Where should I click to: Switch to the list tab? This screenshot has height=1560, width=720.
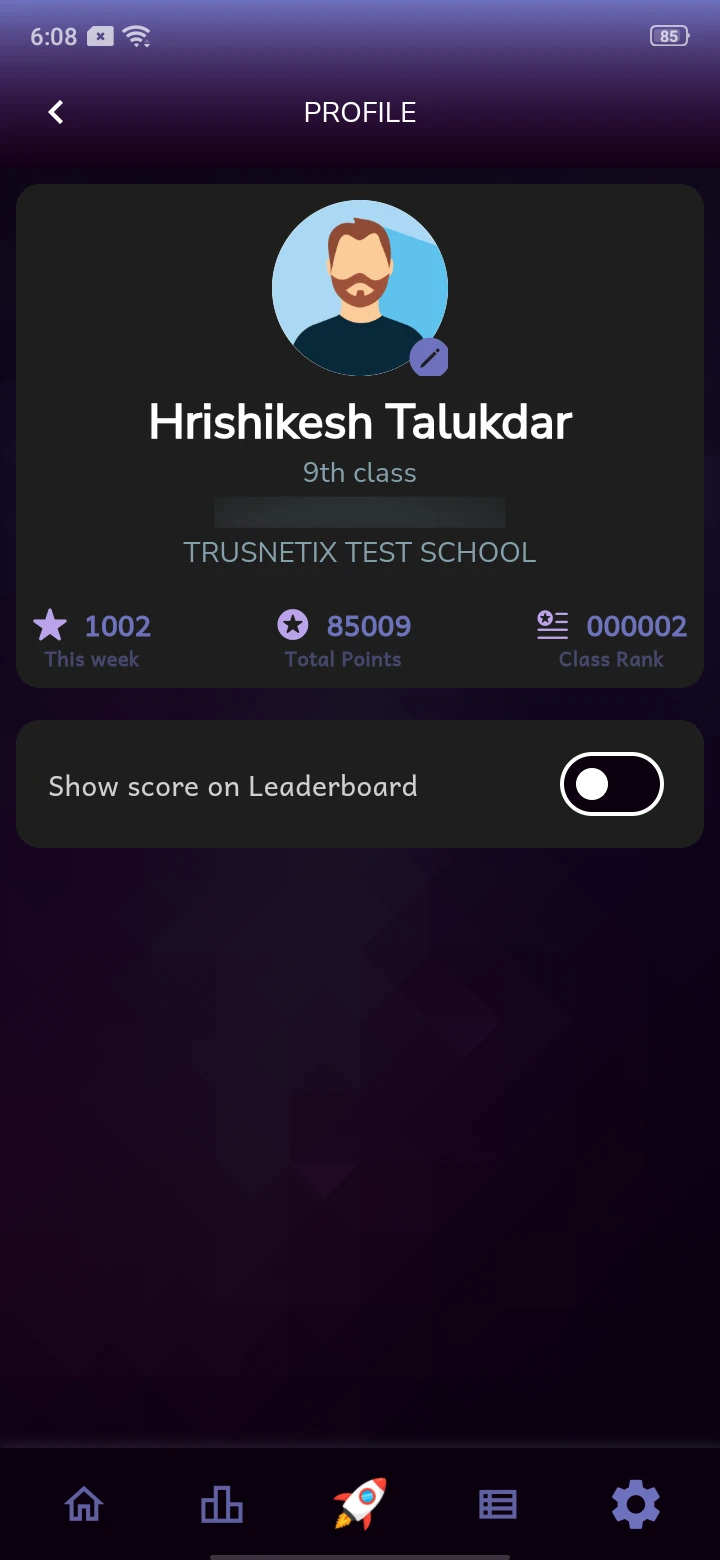(x=497, y=1504)
